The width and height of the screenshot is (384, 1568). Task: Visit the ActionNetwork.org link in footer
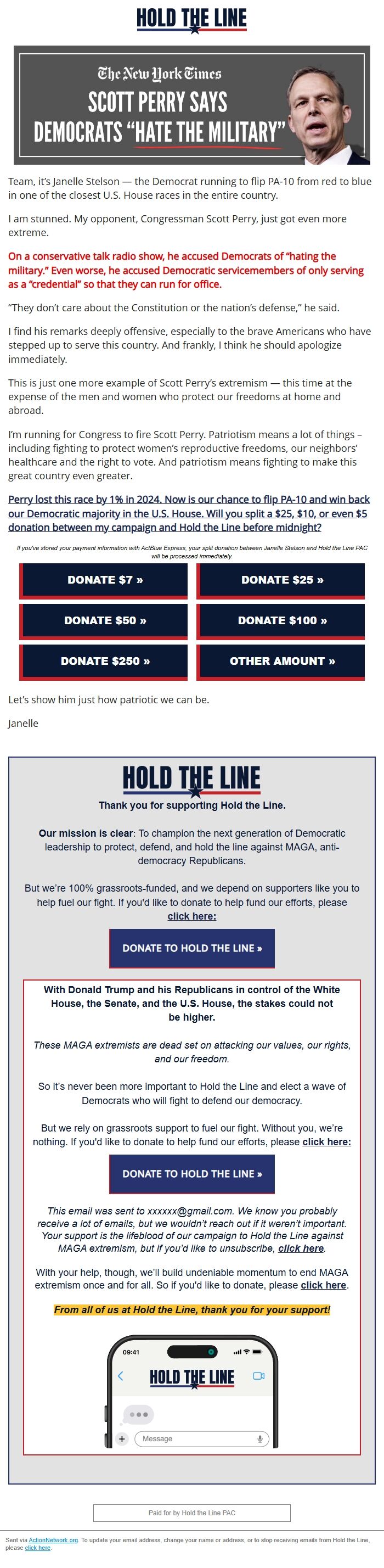tap(53, 1539)
